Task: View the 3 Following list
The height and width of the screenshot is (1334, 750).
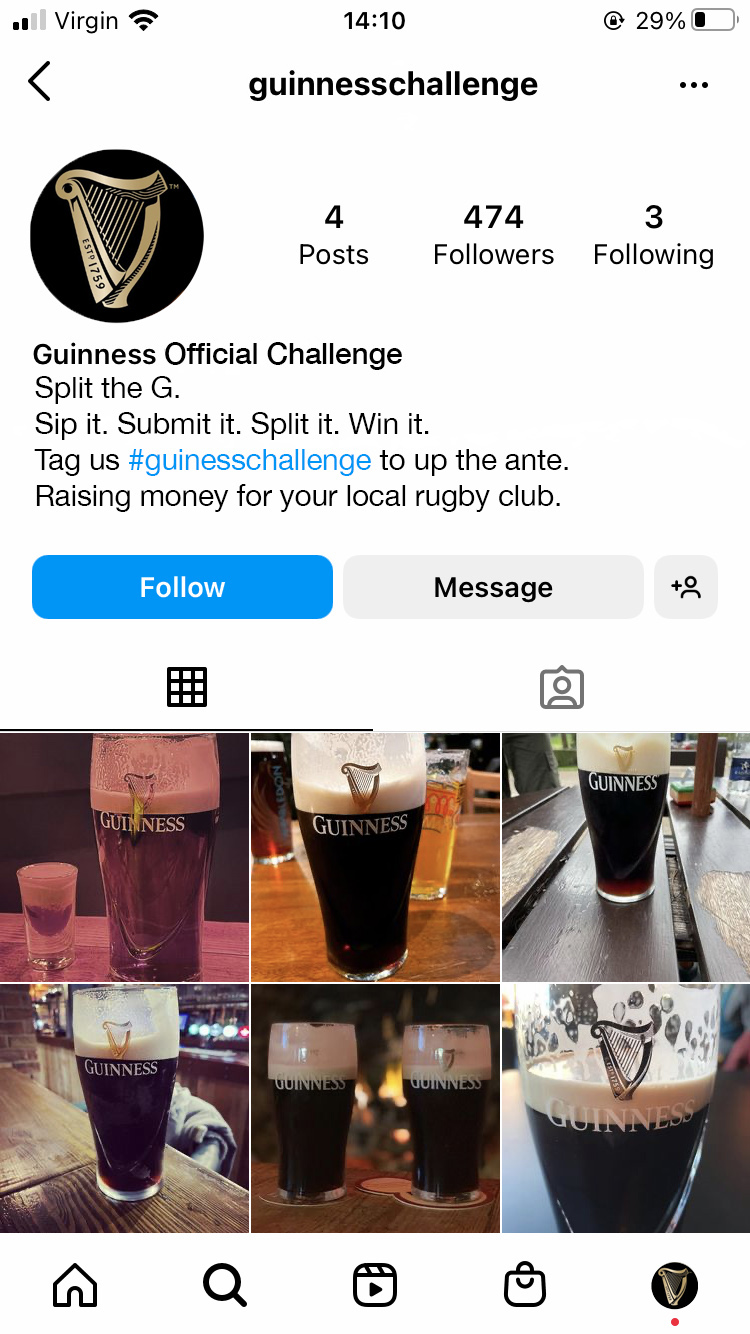Action: pos(653,234)
